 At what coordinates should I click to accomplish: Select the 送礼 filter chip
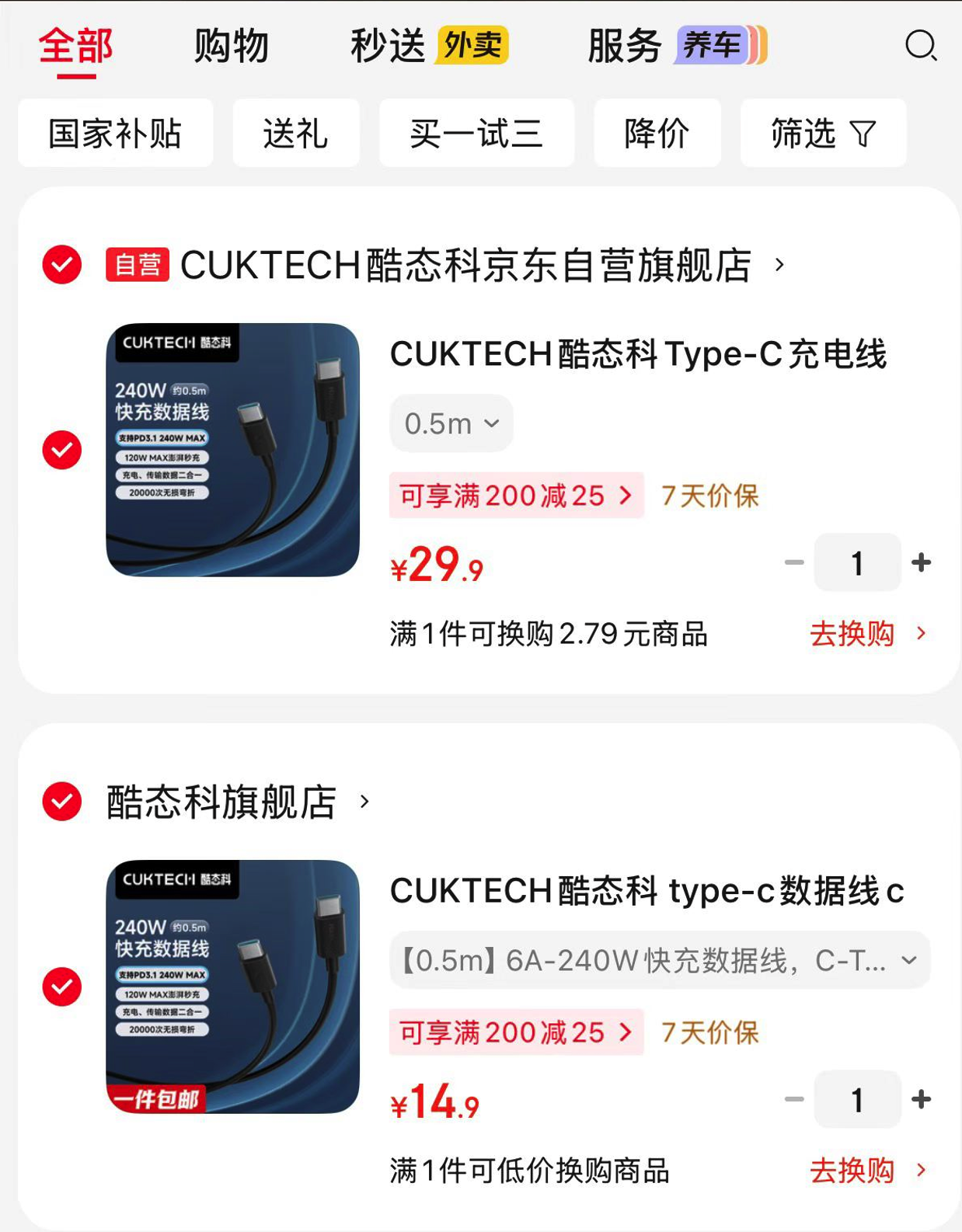[295, 134]
